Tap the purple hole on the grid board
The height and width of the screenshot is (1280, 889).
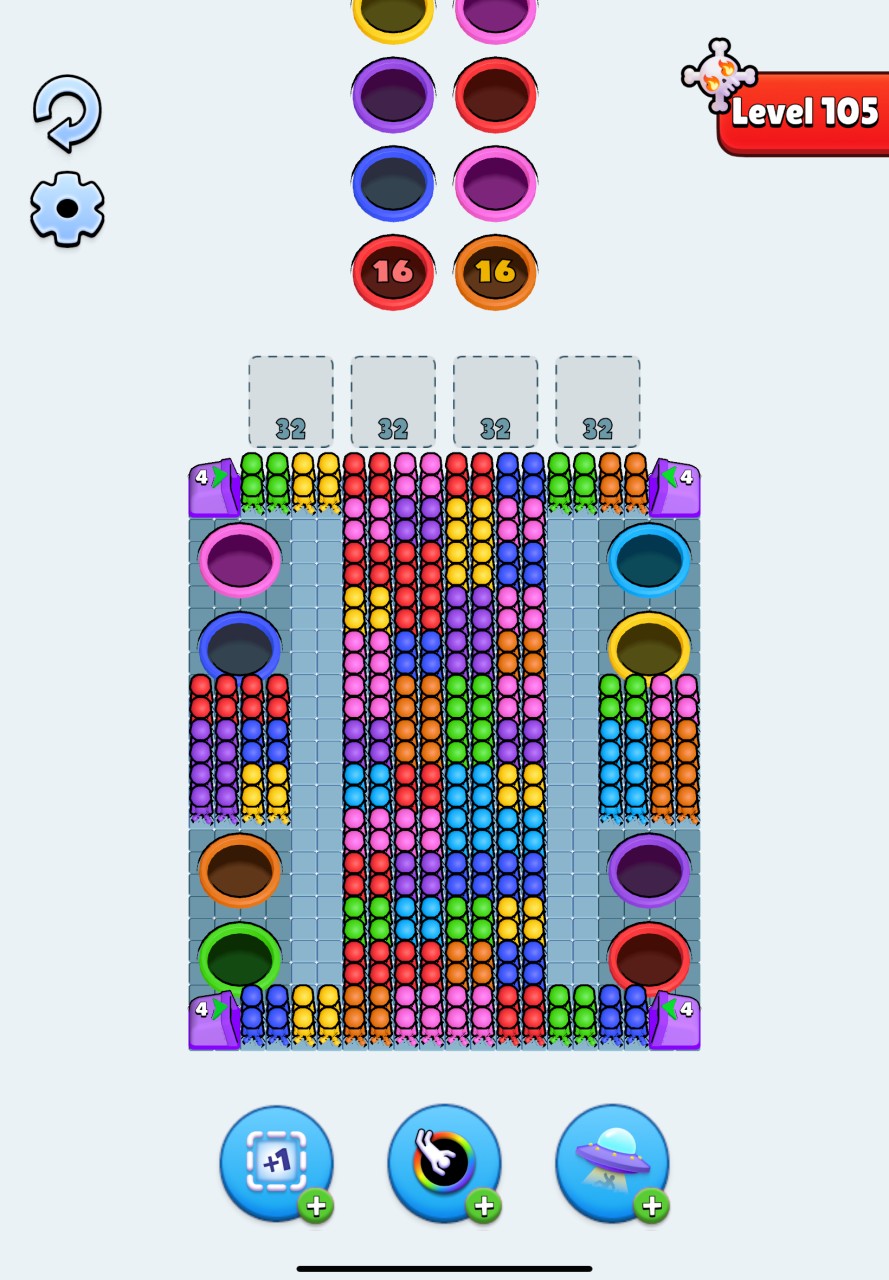point(649,870)
